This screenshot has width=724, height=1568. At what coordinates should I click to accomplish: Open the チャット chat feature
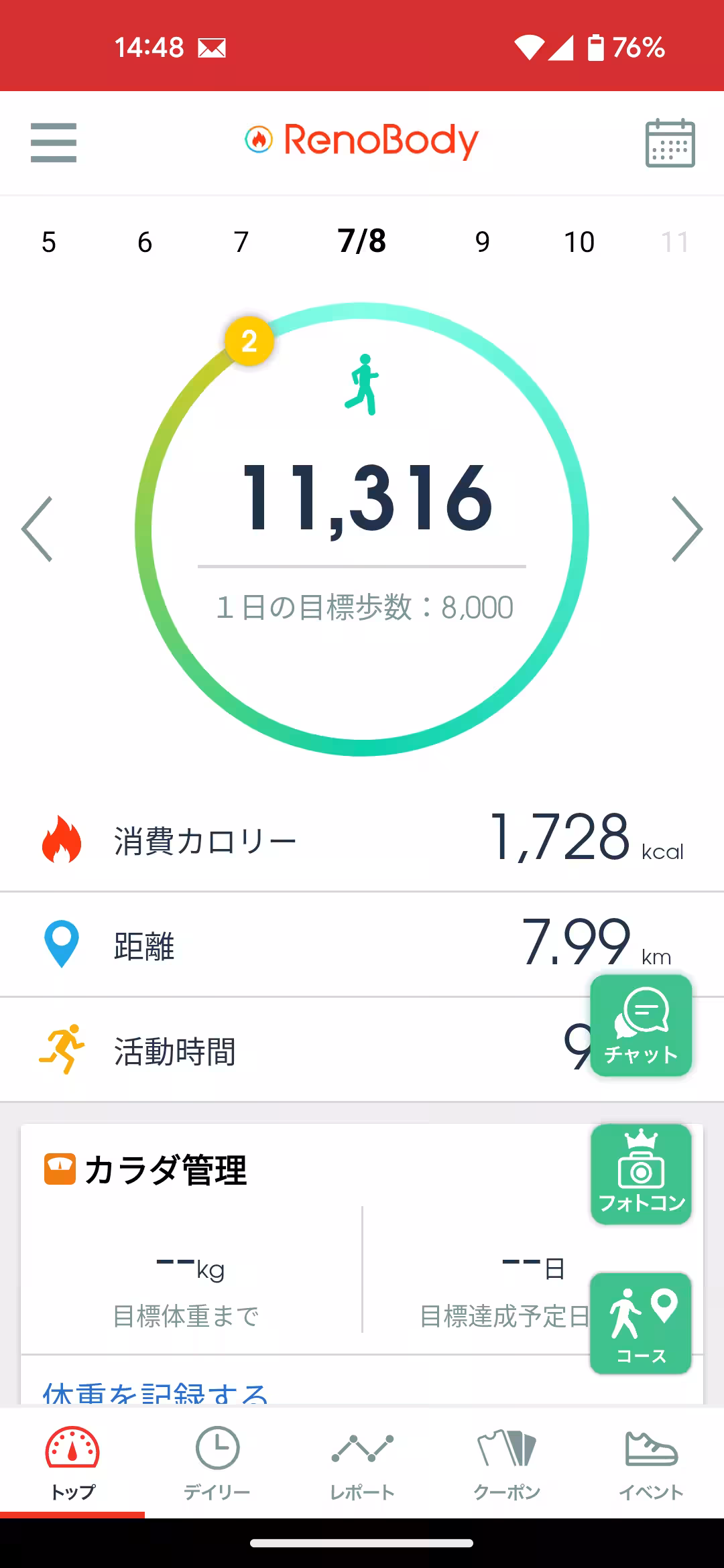[x=640, y=1027]
